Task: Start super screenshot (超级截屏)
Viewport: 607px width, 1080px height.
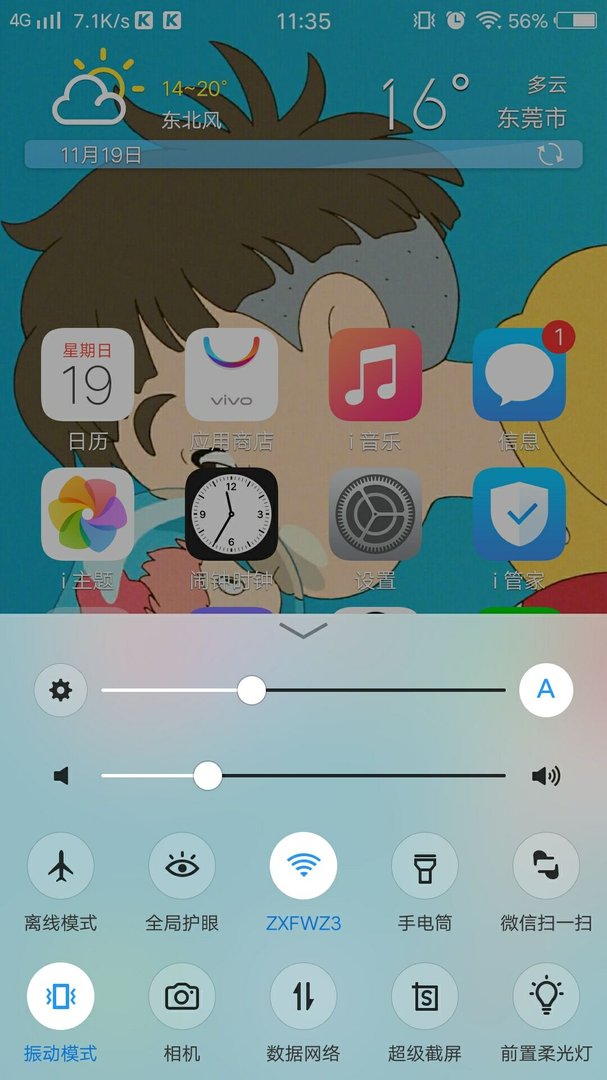Action: (425, 996)
